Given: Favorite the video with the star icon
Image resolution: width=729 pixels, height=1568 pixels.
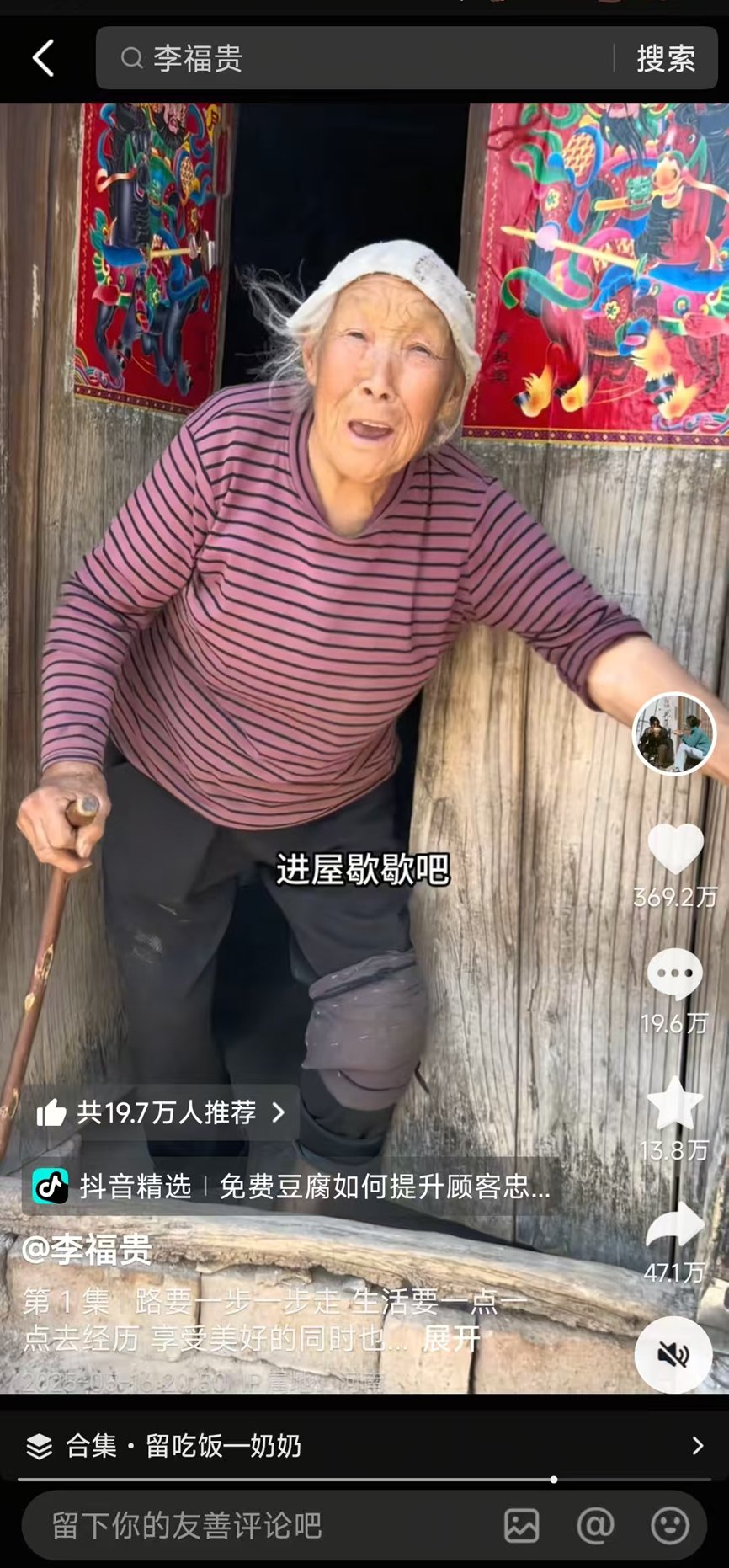Looking at the screenshot, I should pos(674,1103).
